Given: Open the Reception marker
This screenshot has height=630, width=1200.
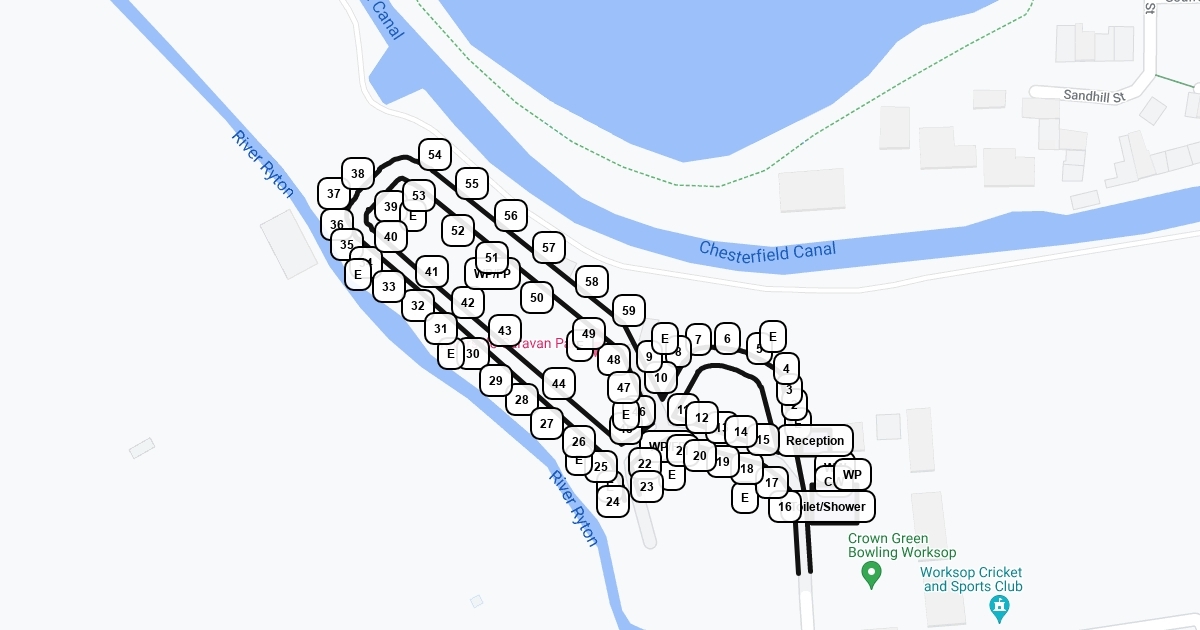Looking at the screenshot, I should click(x=815, y=441).
